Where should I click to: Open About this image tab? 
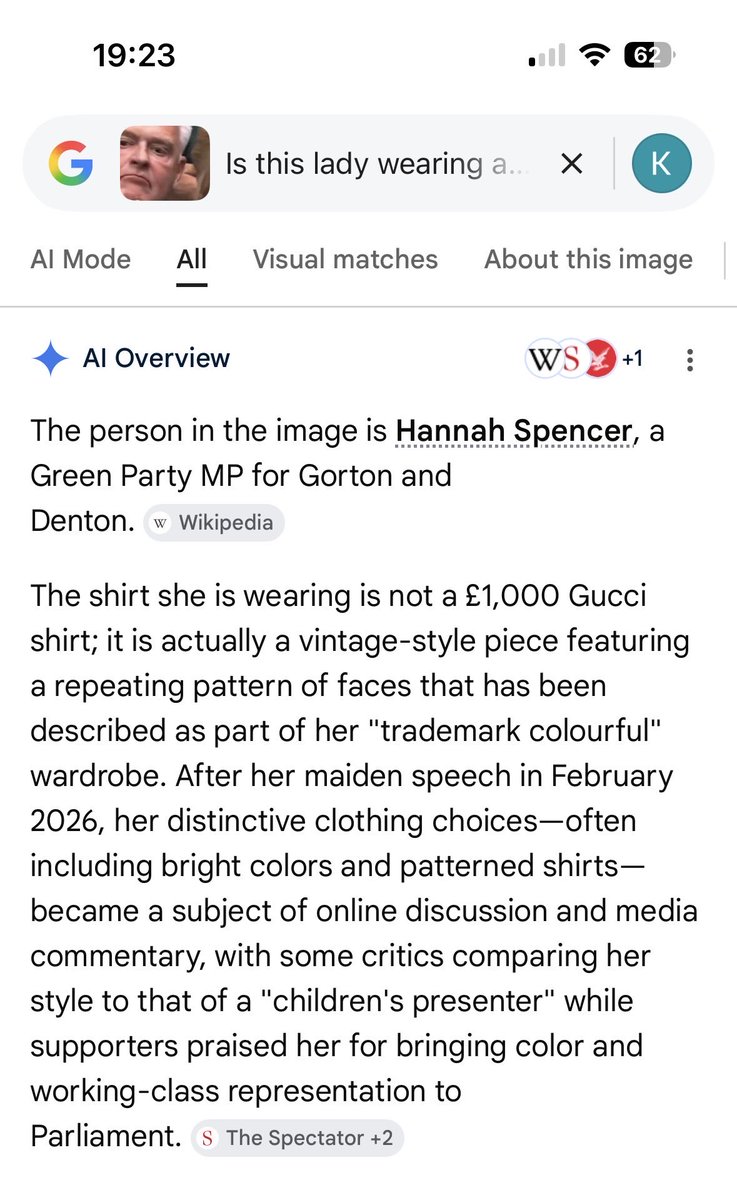pyautogui.click(x=588, y=259)
